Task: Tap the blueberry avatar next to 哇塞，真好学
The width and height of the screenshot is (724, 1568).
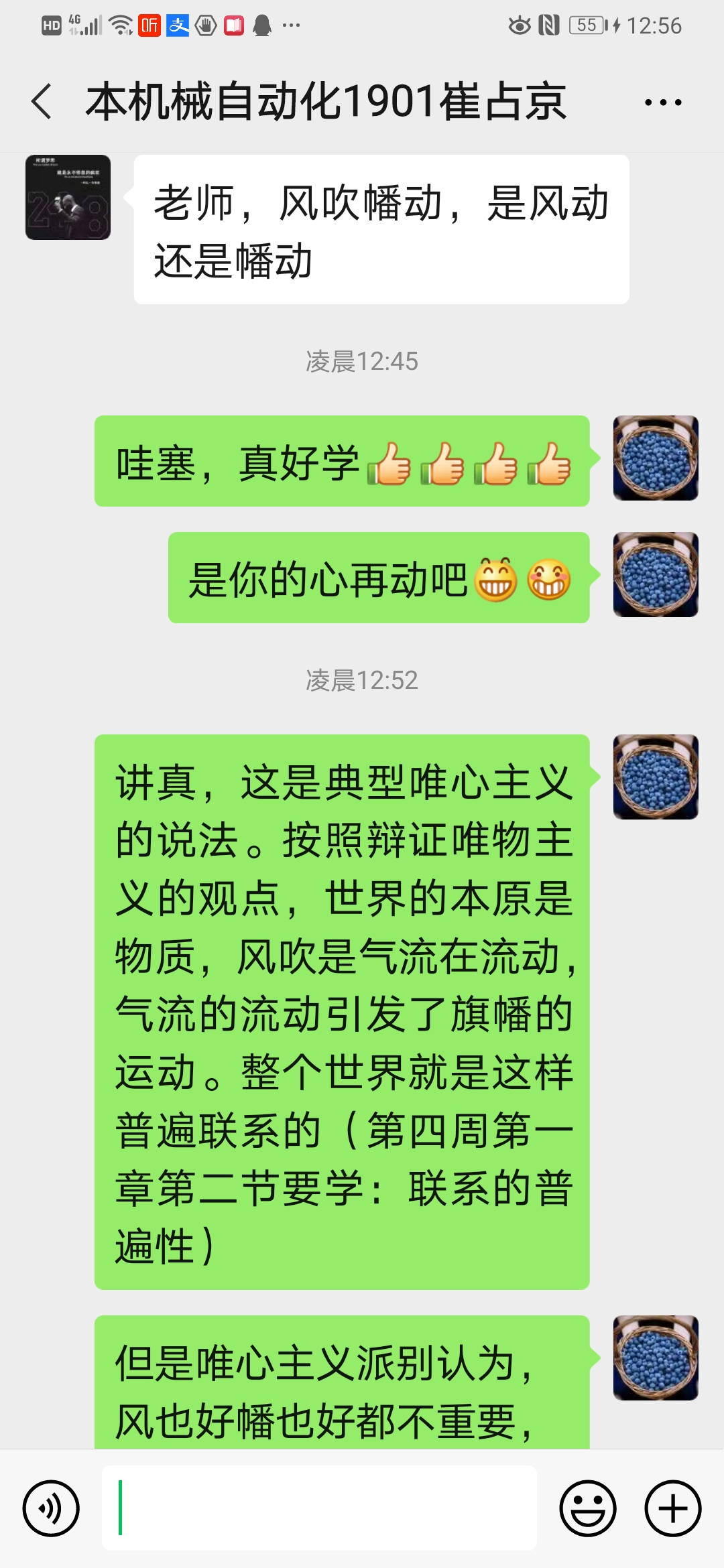Action: tap(655, 458)
